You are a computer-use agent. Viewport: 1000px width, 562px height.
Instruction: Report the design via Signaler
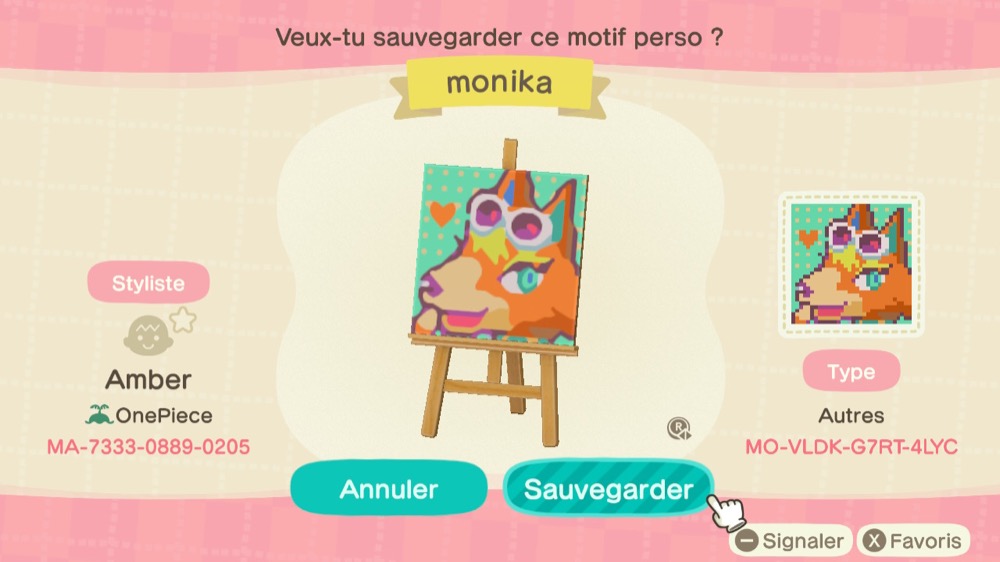click(791, 542)
